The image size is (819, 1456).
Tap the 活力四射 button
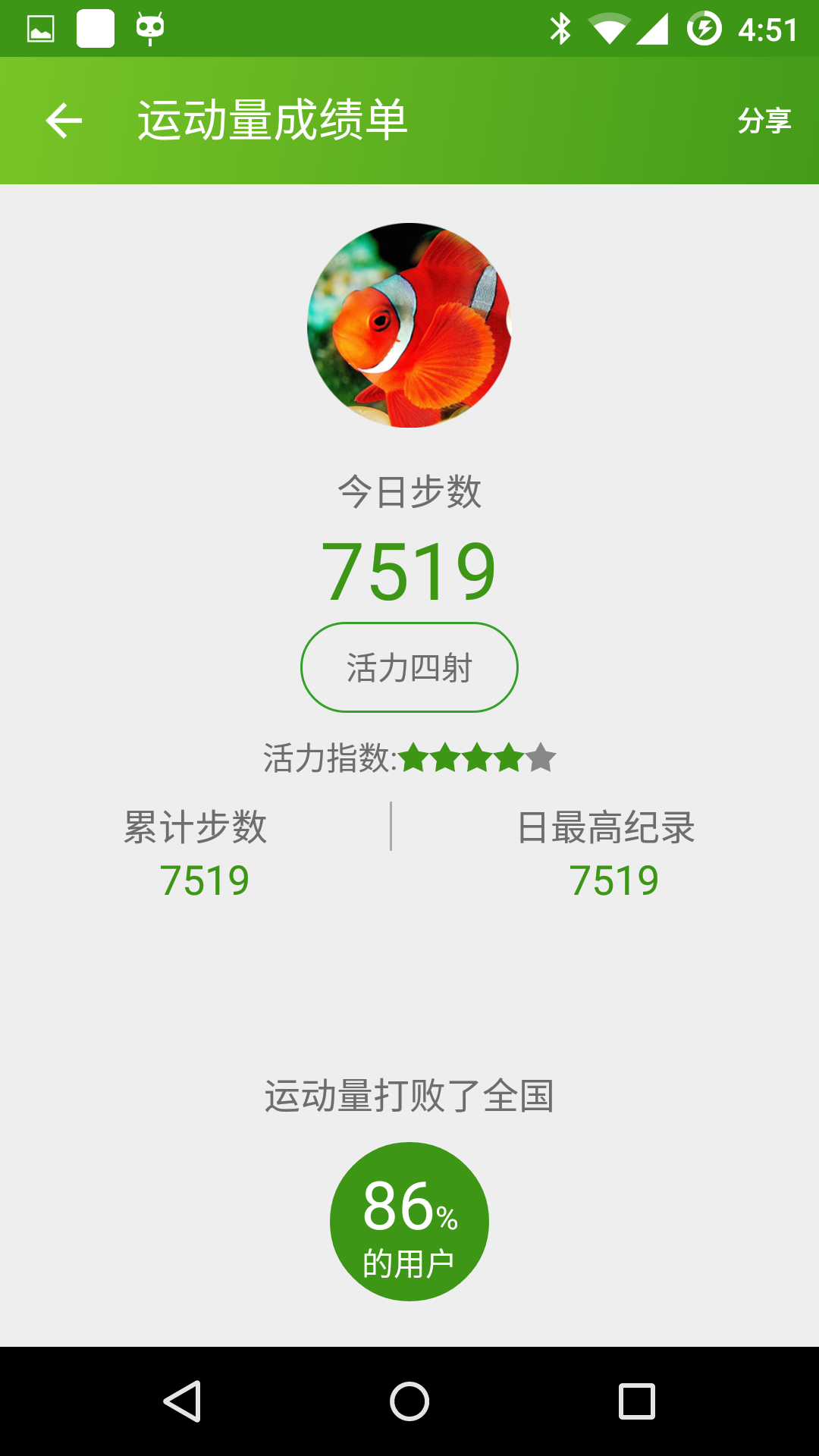tap(409, 667)
